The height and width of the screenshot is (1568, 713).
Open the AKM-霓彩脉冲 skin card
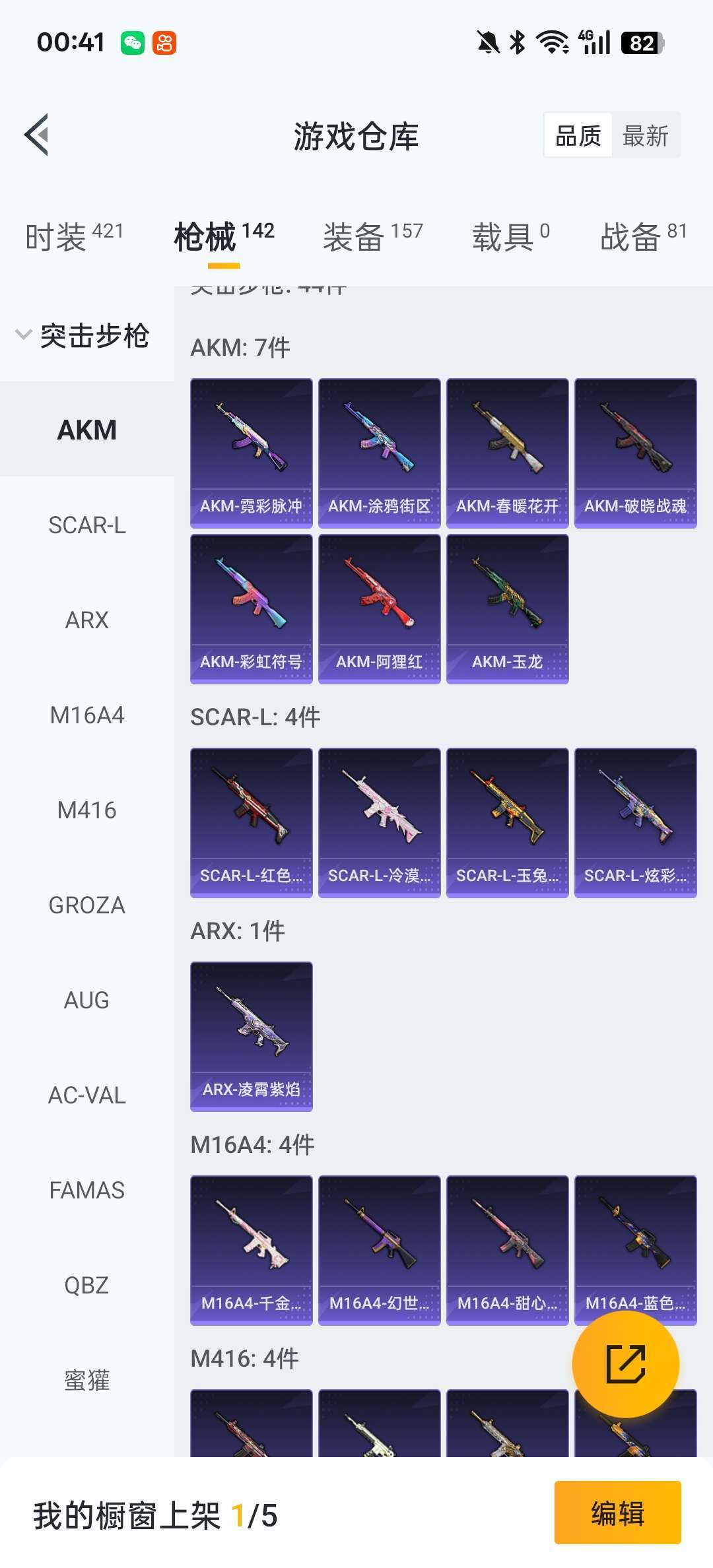[251, 453]
